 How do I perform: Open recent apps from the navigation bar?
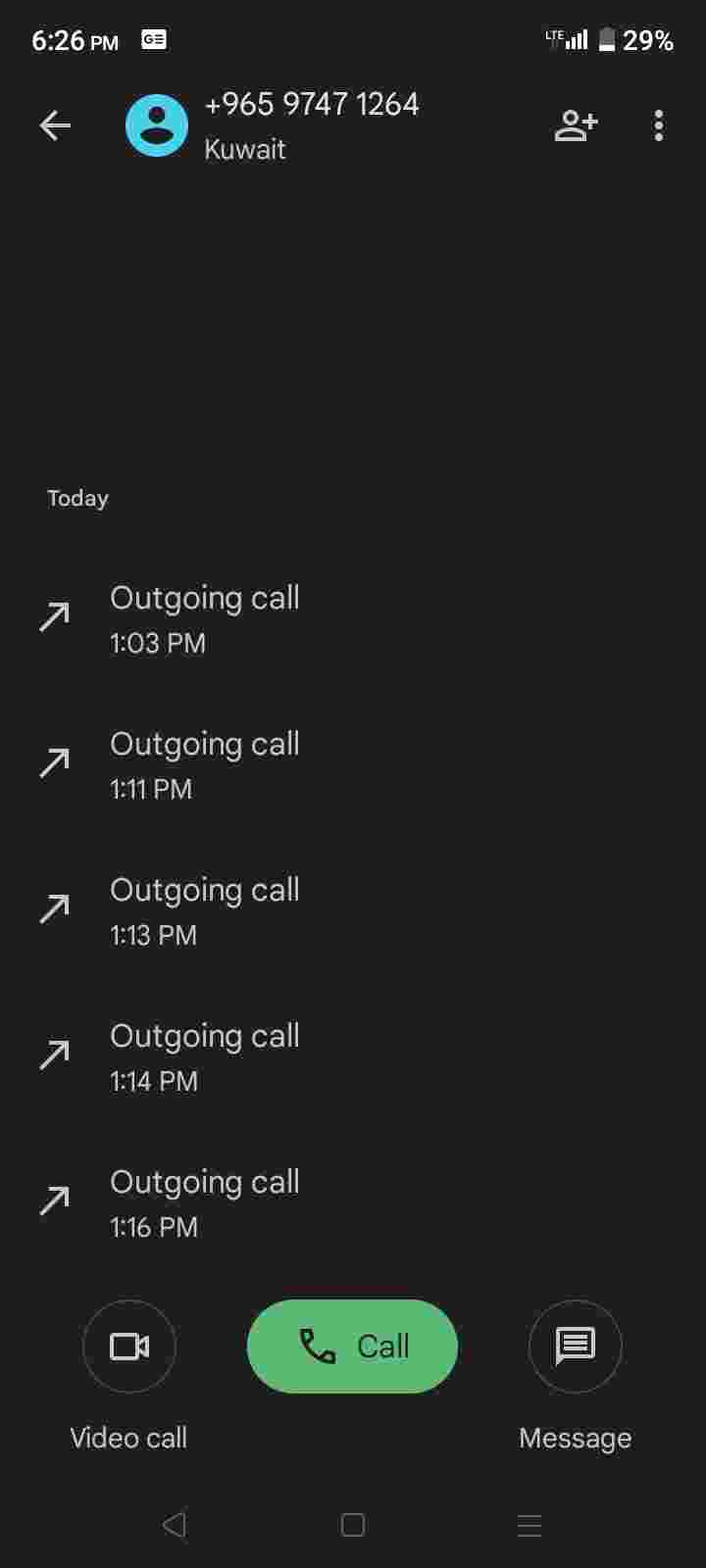[x=529, y=1525]
